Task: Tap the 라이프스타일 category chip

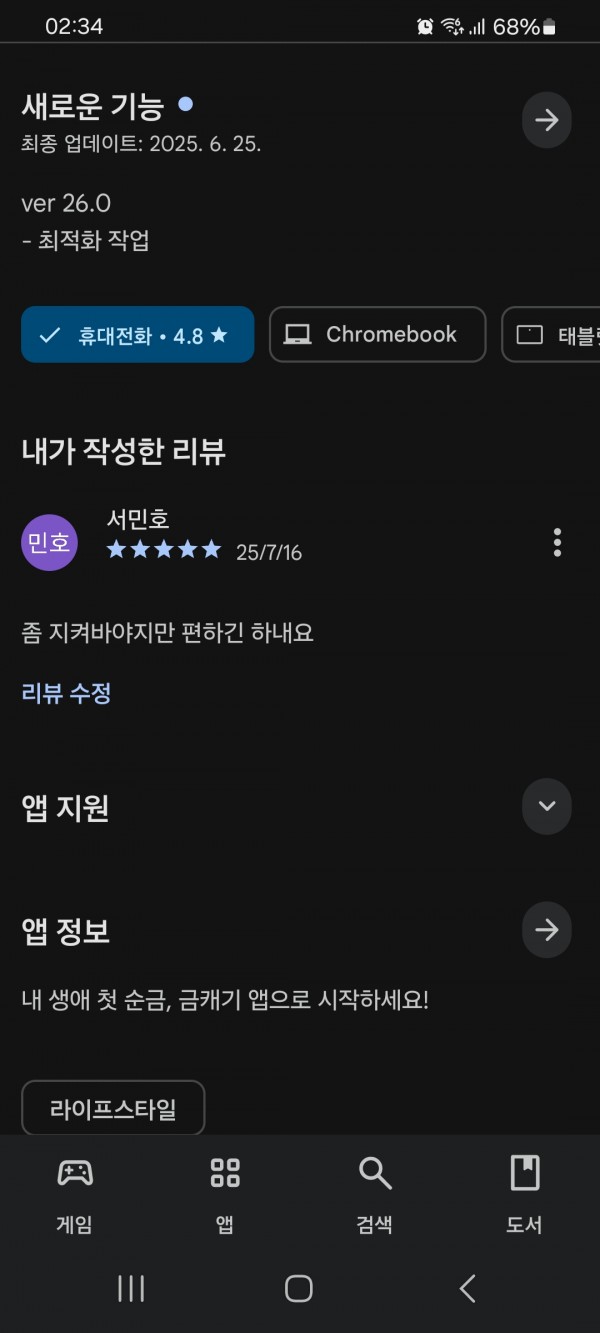Action: pos(113,1108)
